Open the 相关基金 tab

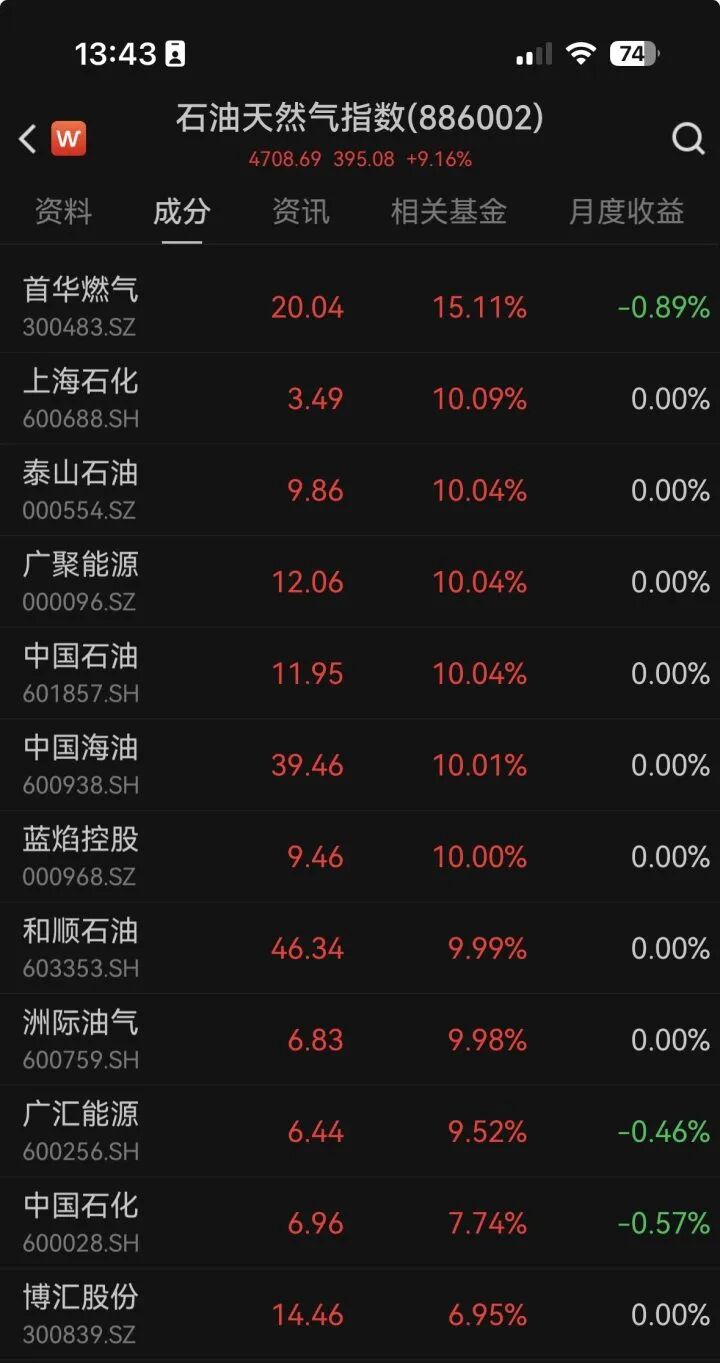coord(448,212)
